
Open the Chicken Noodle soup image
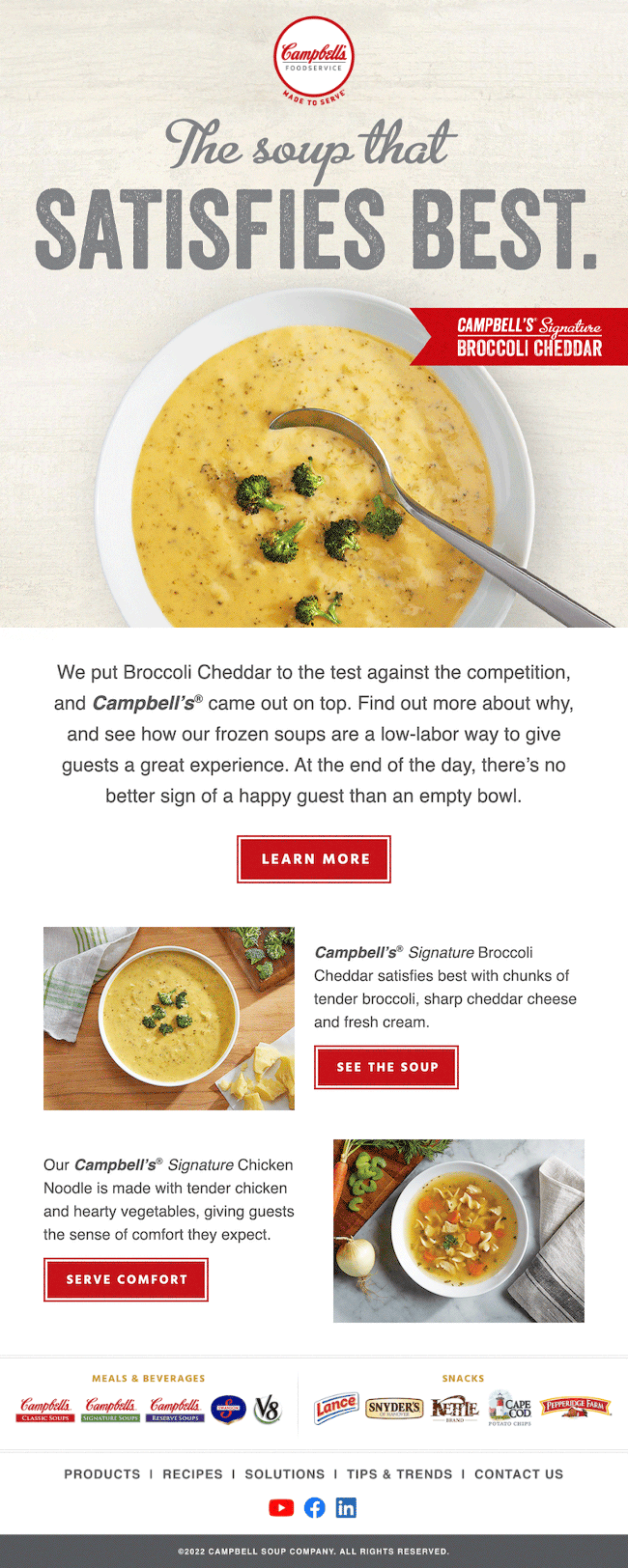458,1230
